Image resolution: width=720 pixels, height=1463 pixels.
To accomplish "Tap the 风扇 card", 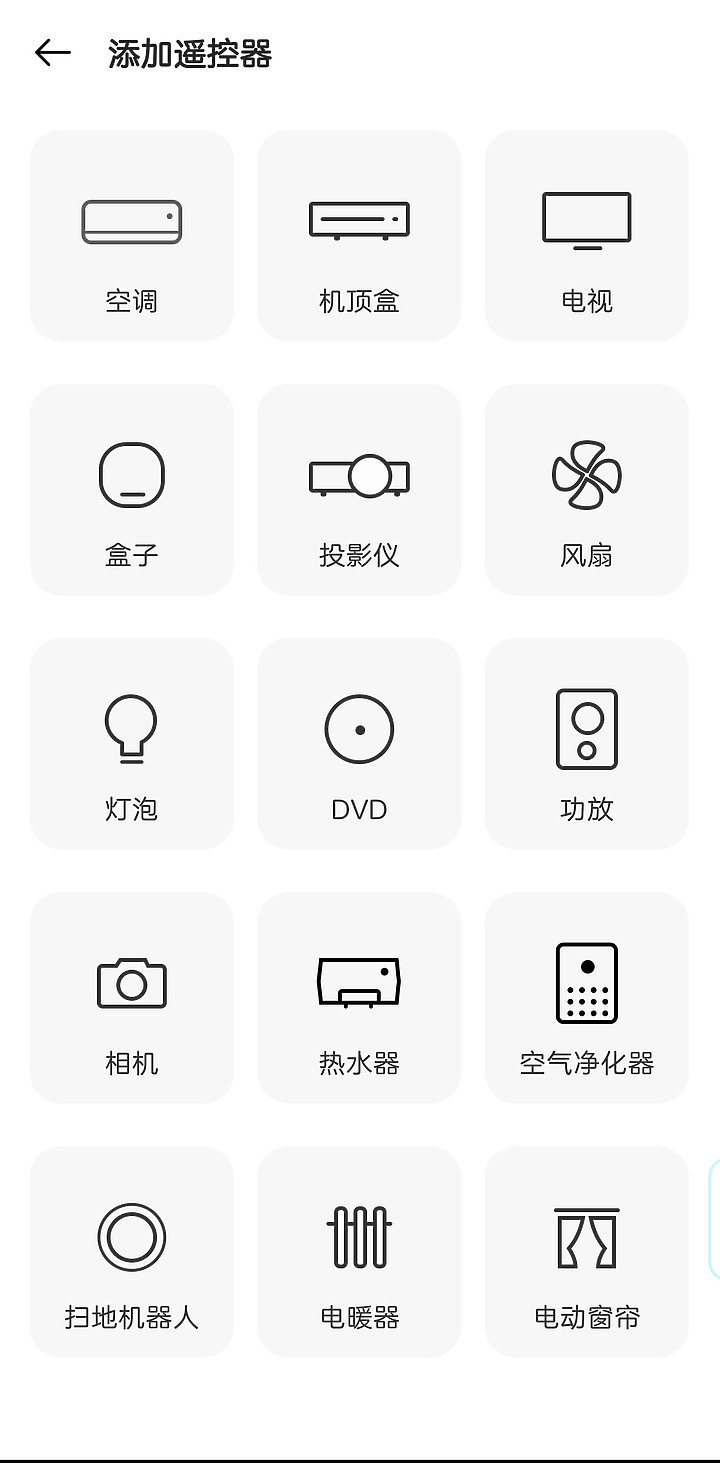I will 587,489.
